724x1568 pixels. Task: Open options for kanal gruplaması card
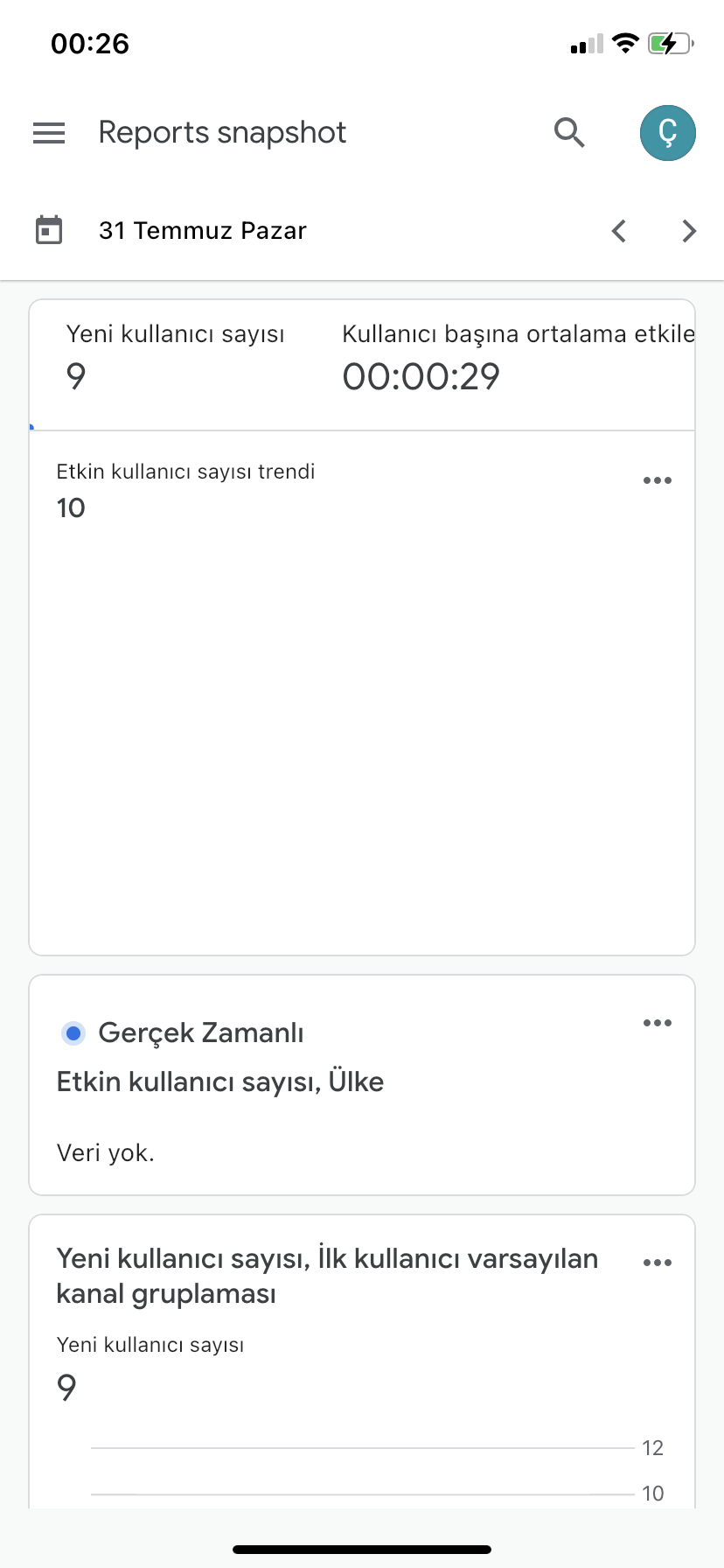(x=658, y=1263)
